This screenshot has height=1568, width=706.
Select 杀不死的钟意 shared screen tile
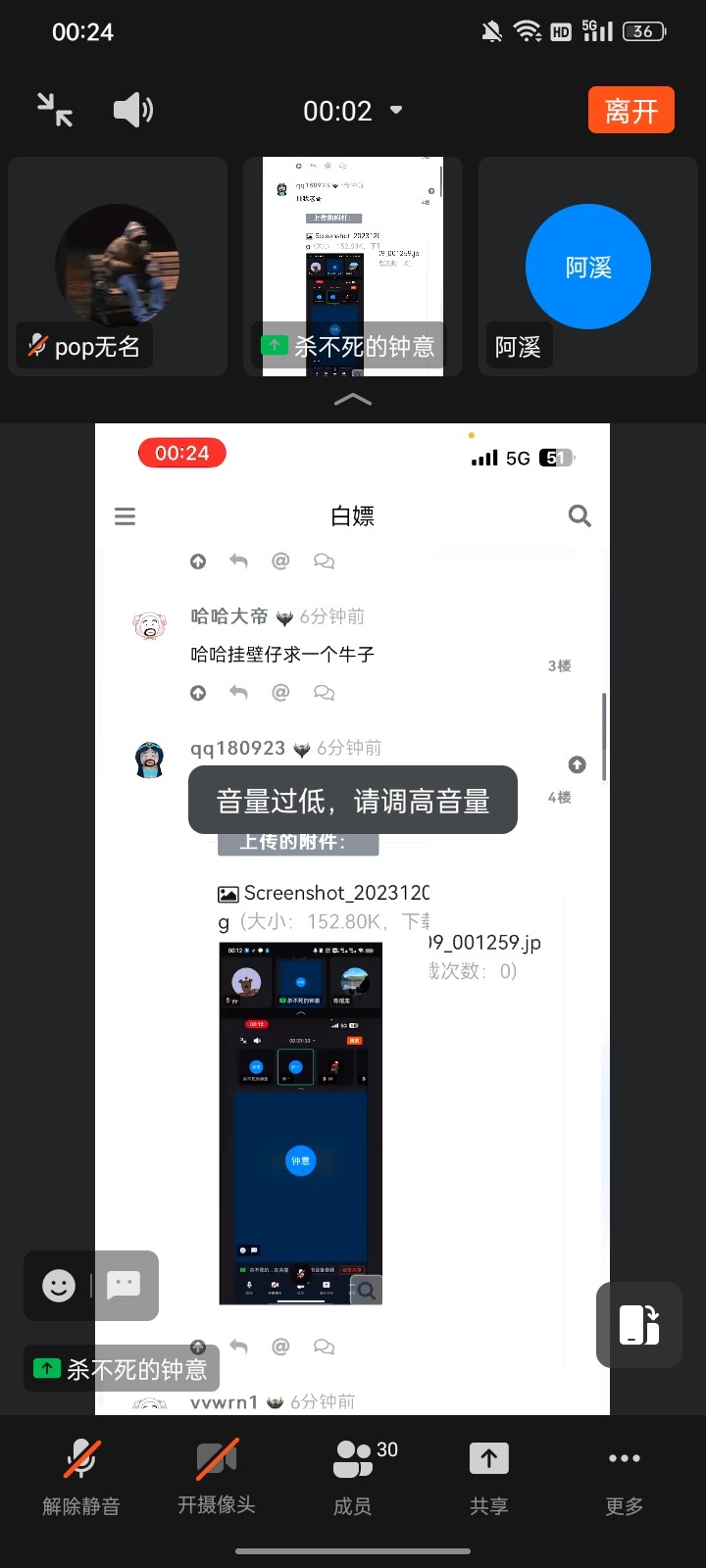coord(353,266)
